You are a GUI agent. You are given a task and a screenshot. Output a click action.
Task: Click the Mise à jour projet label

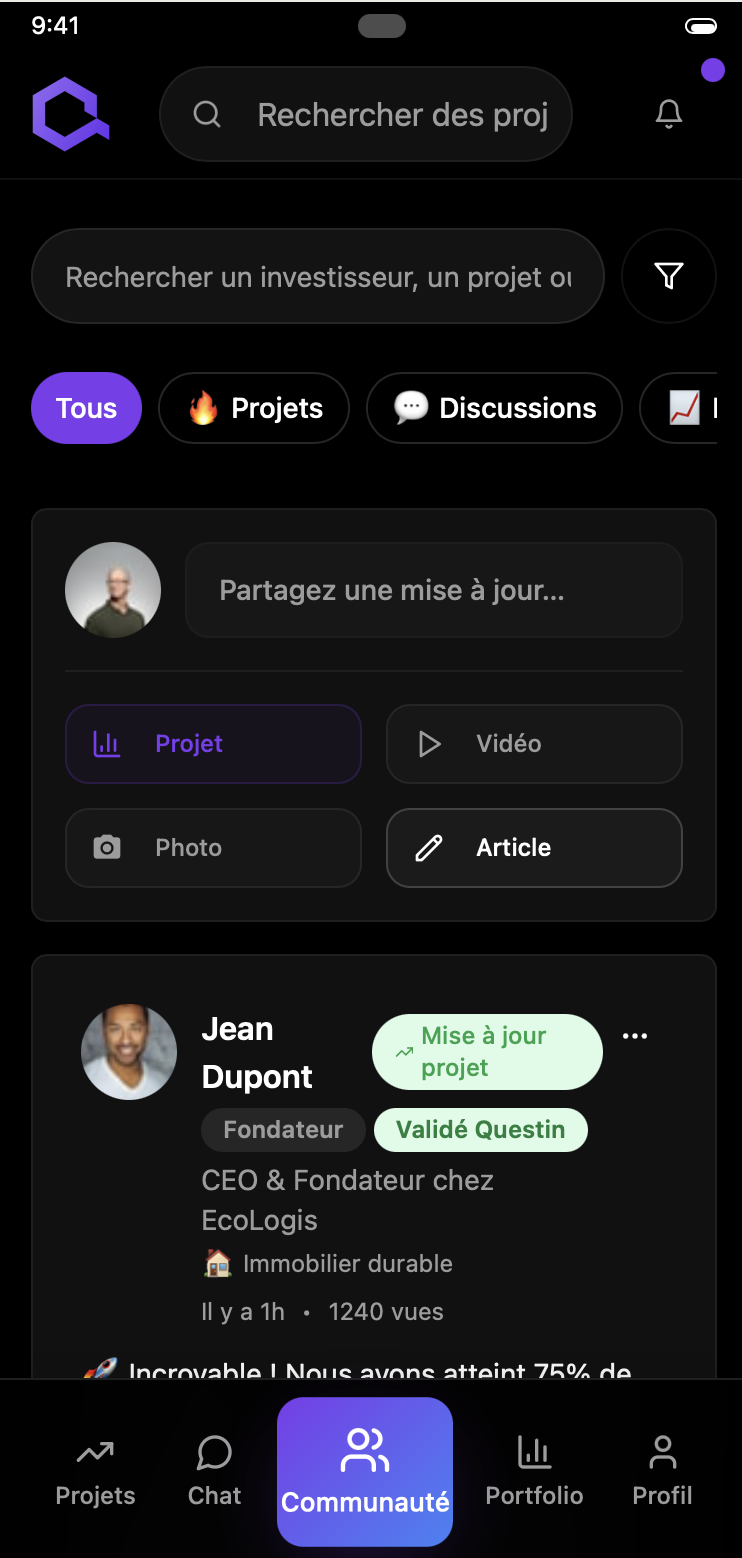point(487,1051)
